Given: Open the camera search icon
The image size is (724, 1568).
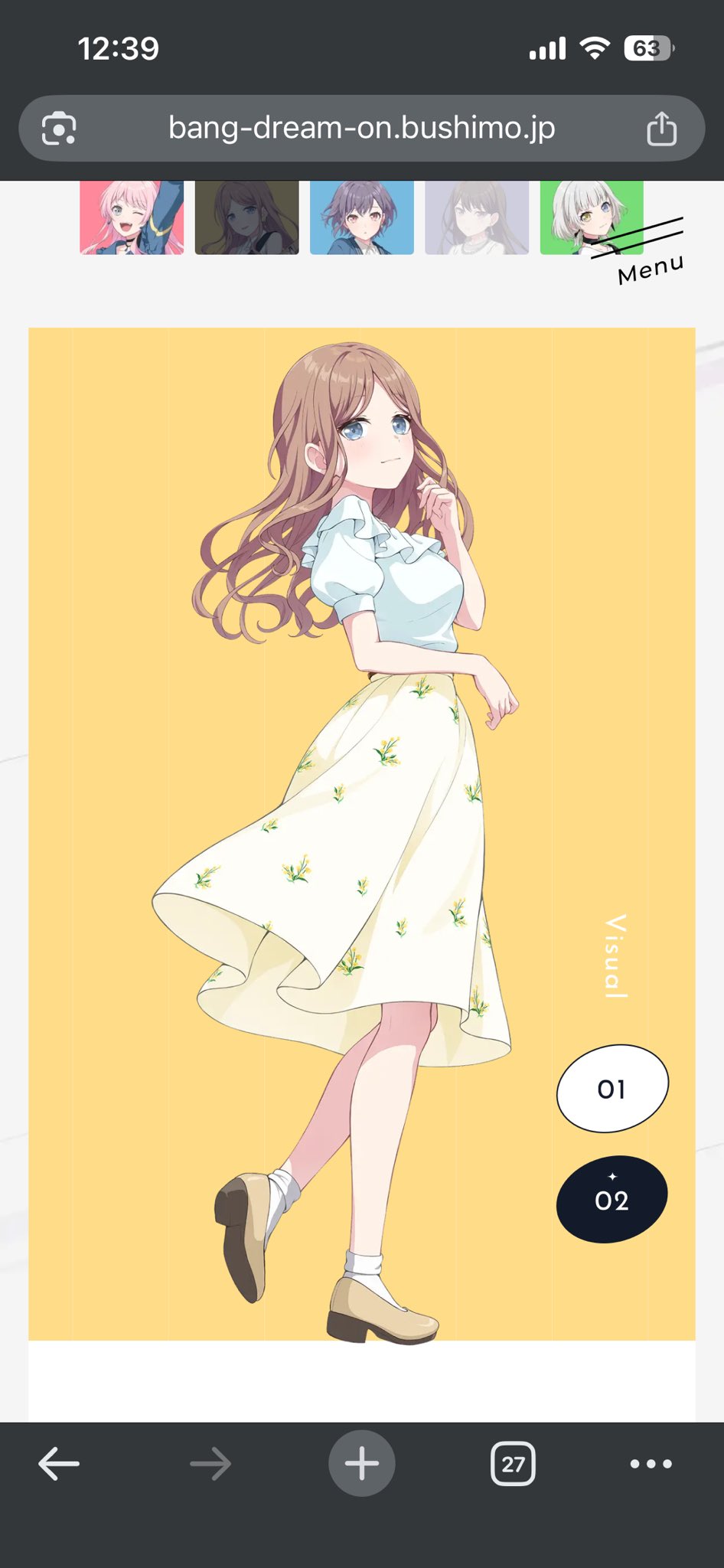Looking at the screenshot, I should coord(59,129).
